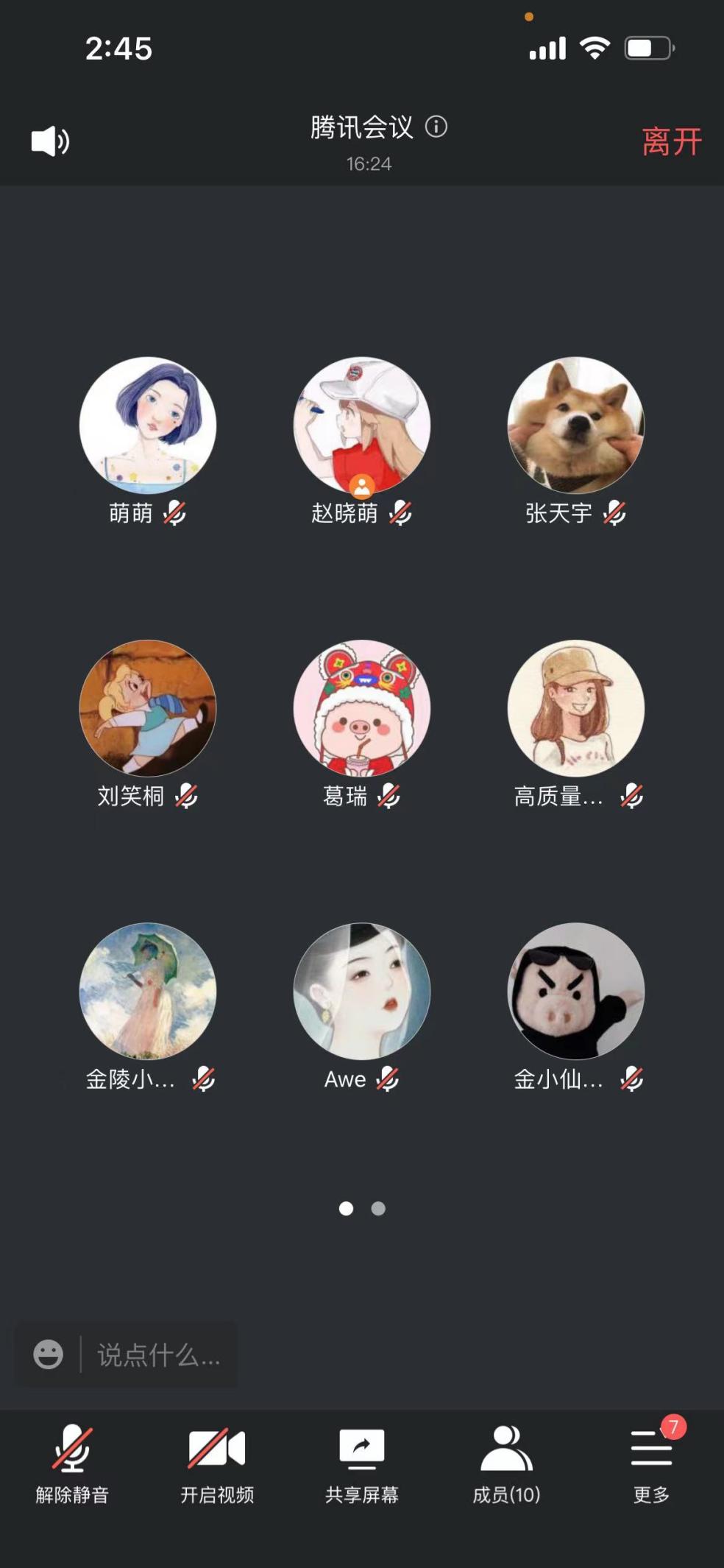Select participant 萌萌's avatar
Image resolution: width=724 pixels, height=1568 pixels.
pyautogui.click(x=148, y=425)
